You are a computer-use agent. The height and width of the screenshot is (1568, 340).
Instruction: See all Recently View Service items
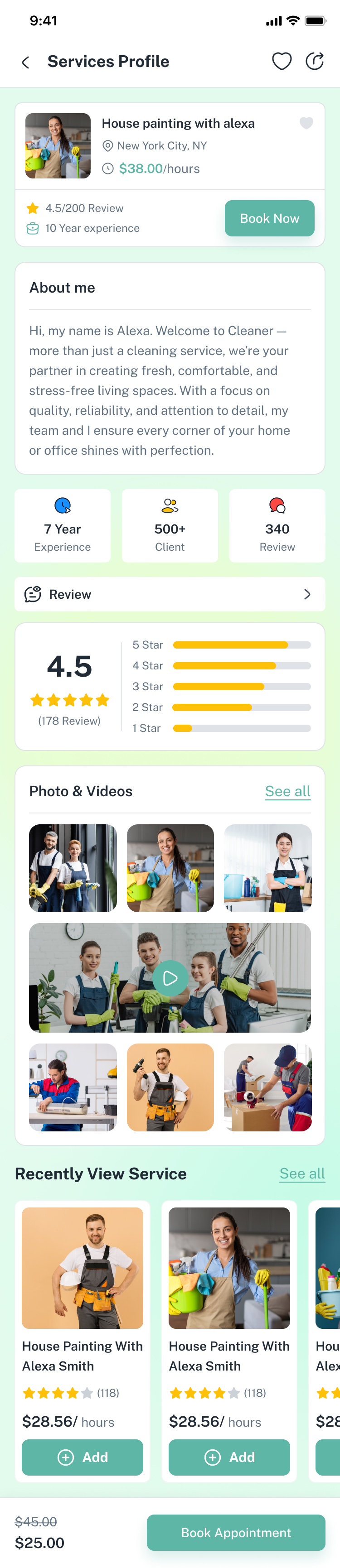coord(301,1174)
